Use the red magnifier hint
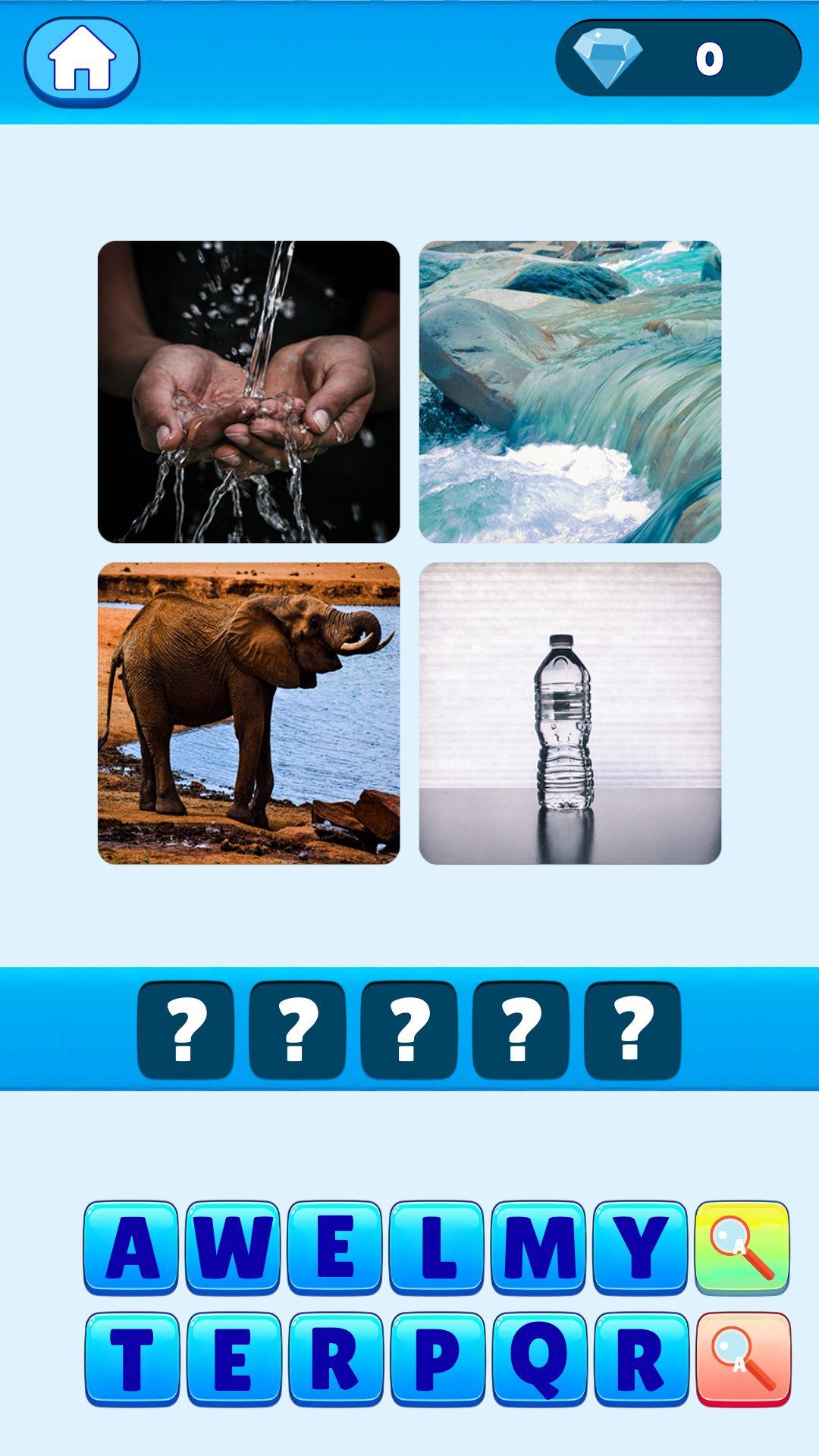 (743, 1359)
